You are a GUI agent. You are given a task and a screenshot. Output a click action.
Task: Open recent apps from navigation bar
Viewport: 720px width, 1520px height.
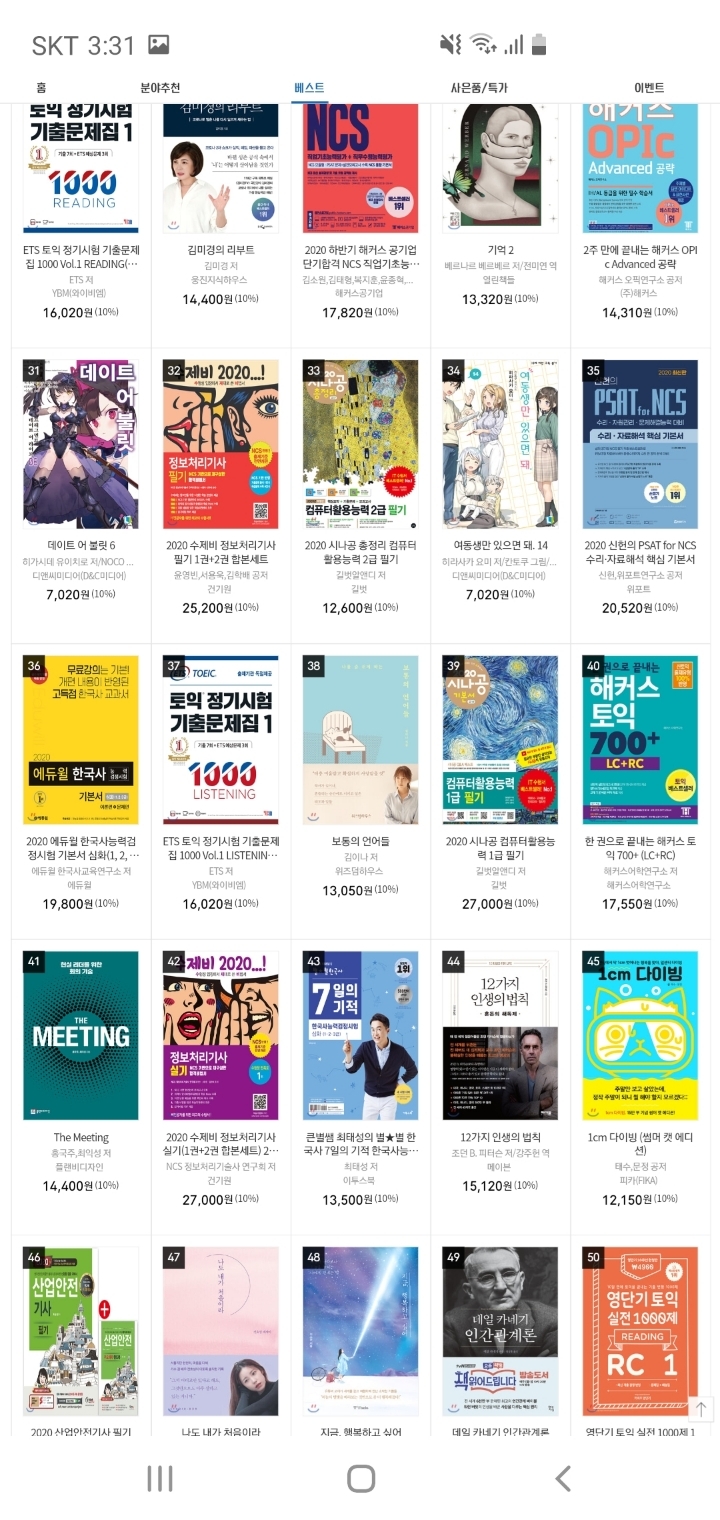[160, 1478]
